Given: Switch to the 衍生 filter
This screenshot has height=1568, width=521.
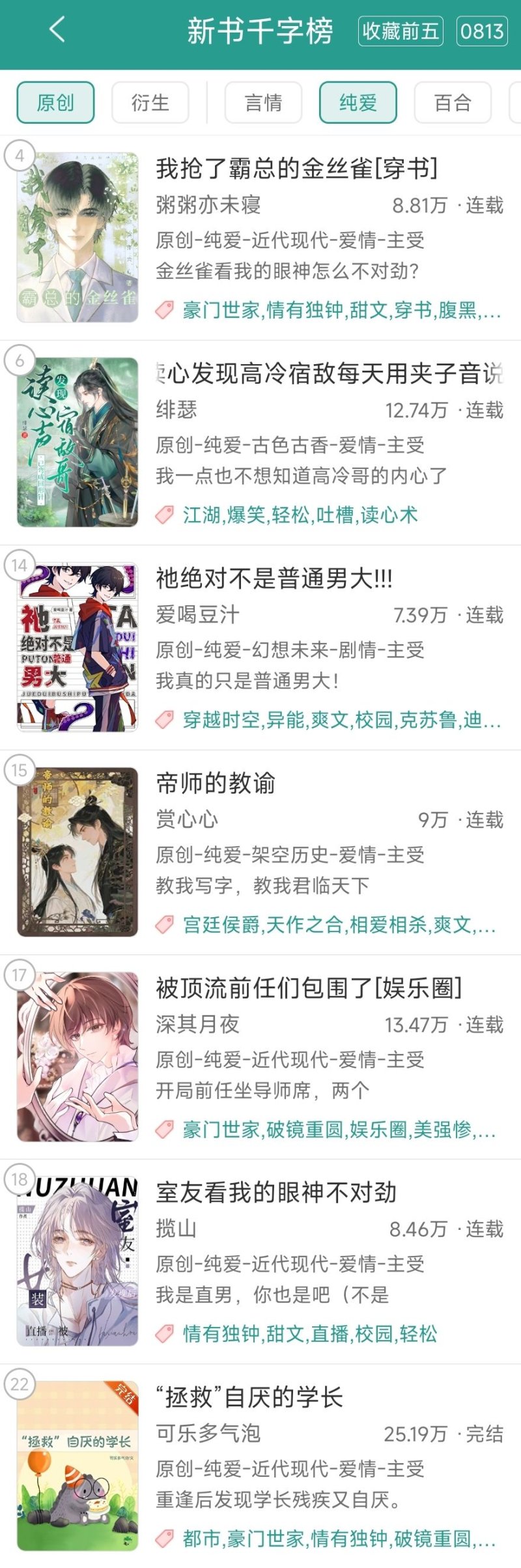Looking at the screenshot, I should (x=150, y=102).
